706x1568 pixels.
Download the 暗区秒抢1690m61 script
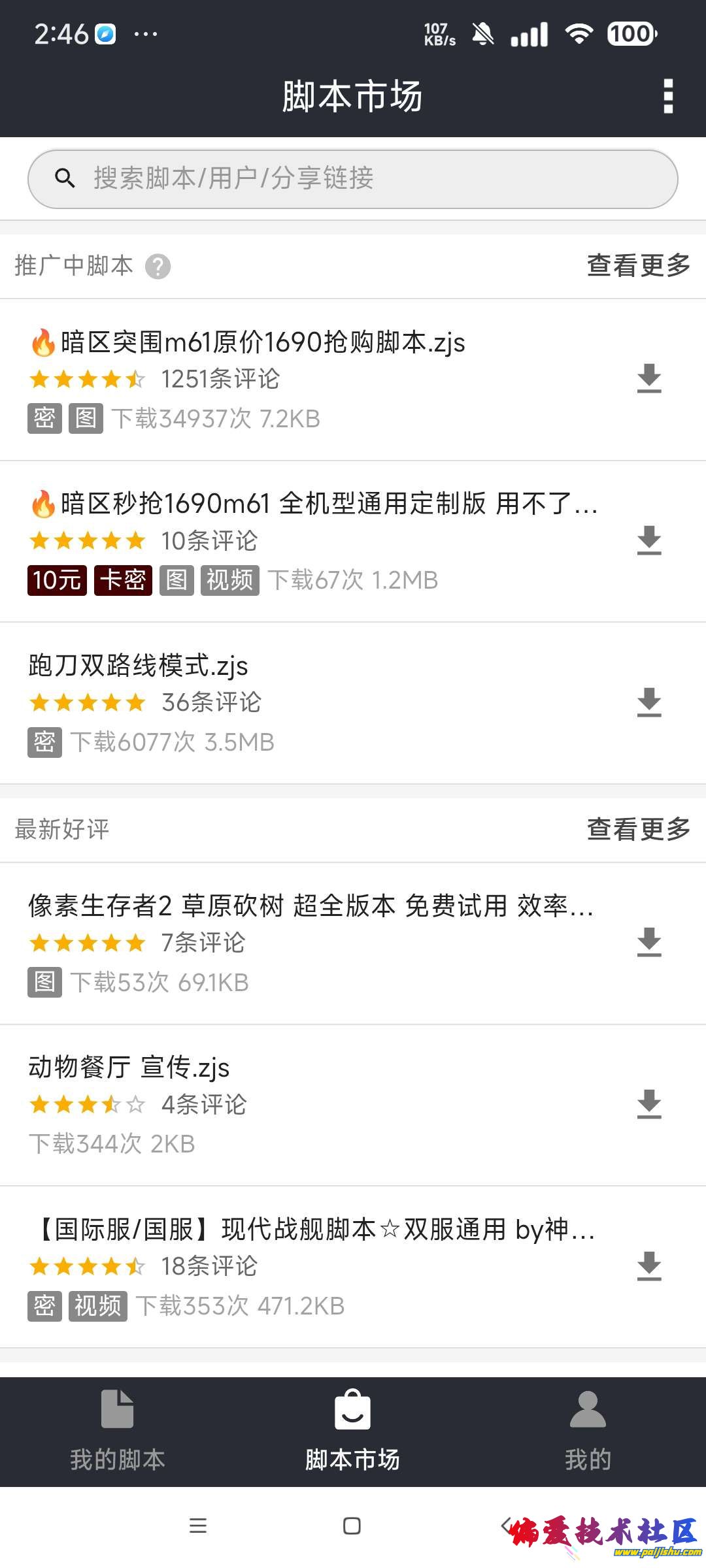click(649, 541)
